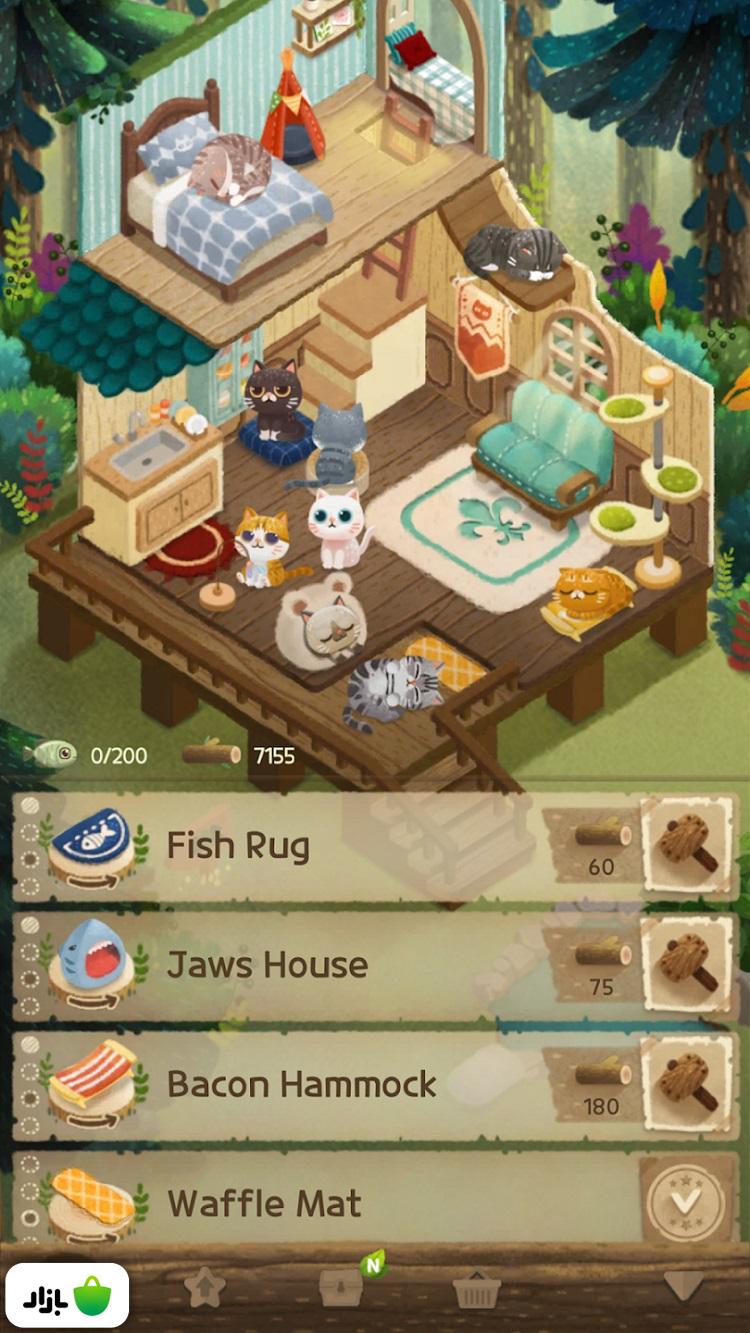Screen dimensions: 750x1333
Task: Select the Jaws House item row
Action: tap(300, 965)
